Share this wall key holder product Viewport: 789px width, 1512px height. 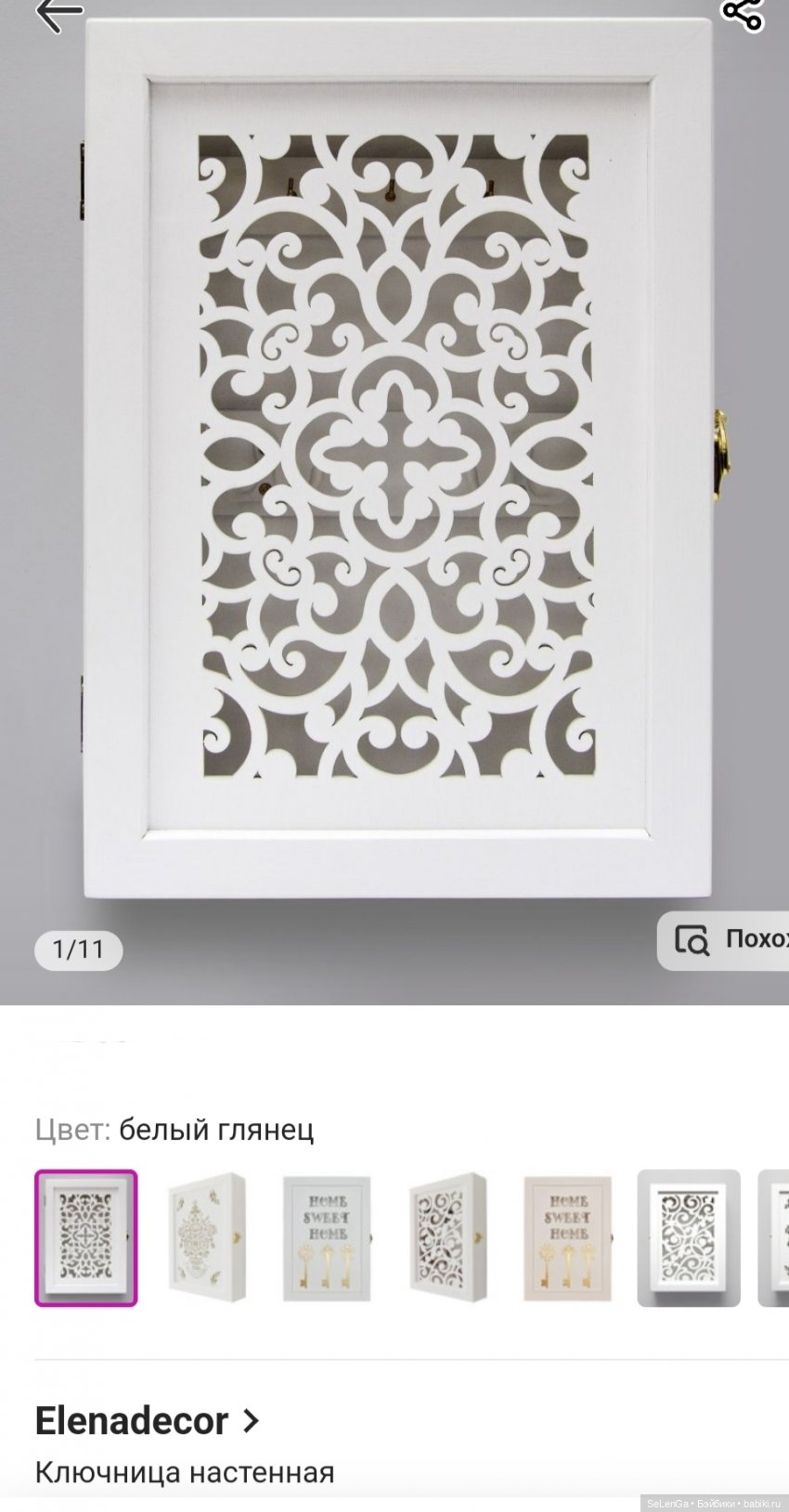pos(742,13)
